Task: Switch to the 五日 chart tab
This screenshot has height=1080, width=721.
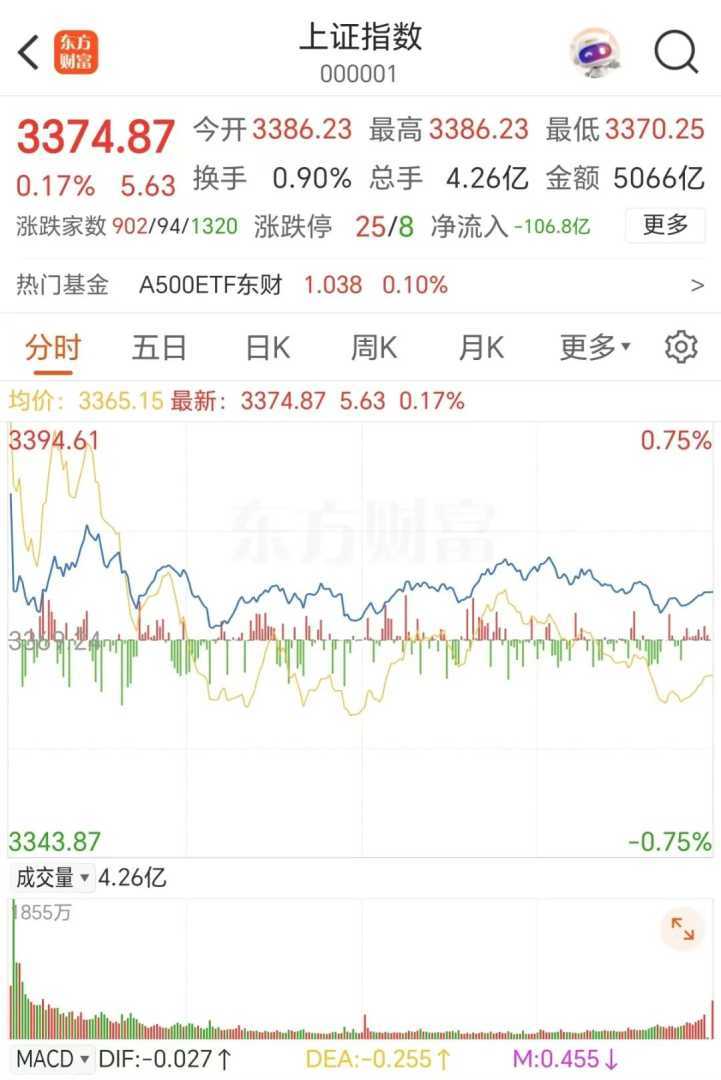Action: (159, 348)
